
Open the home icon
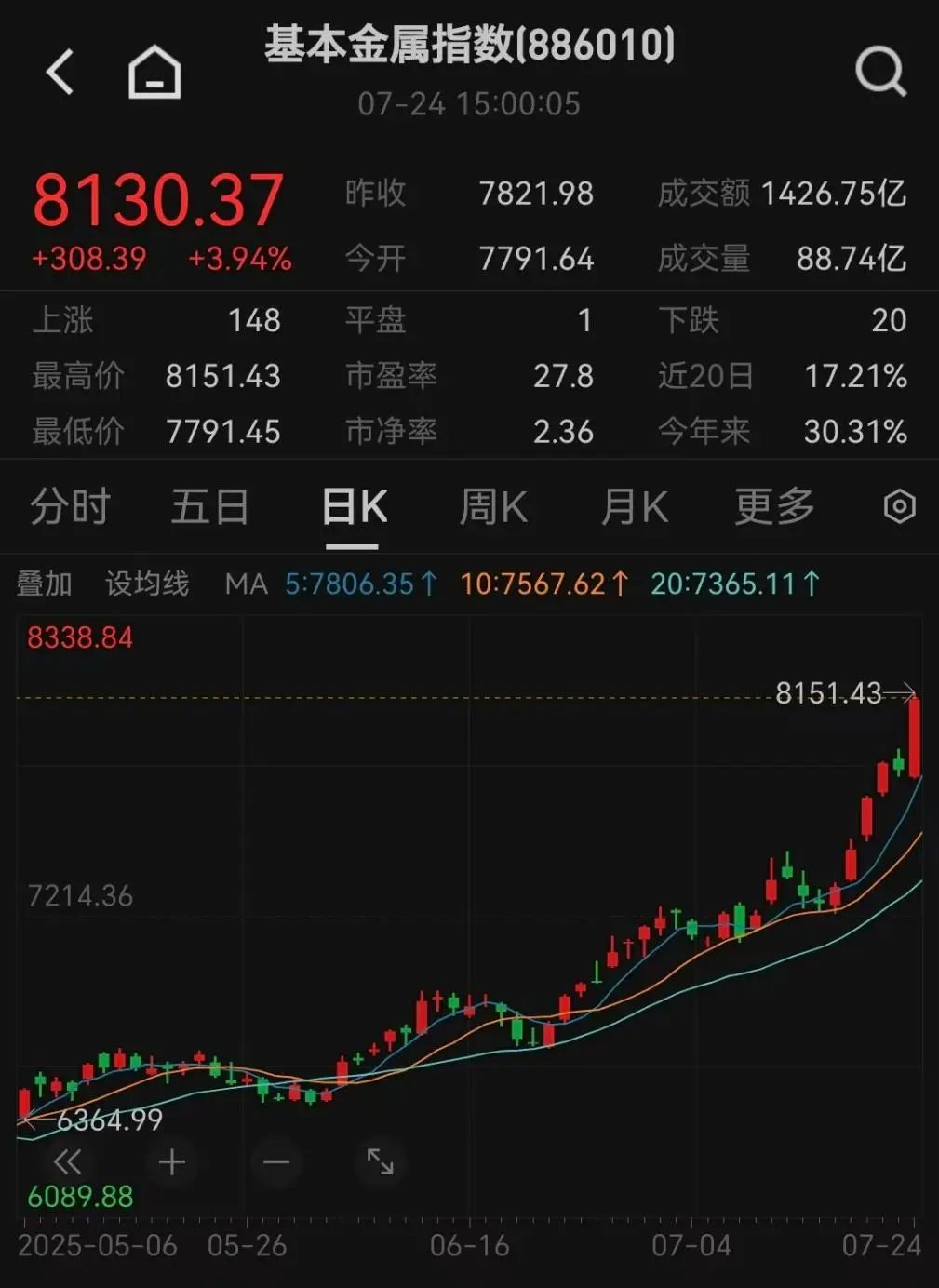(x=154, y=72)
